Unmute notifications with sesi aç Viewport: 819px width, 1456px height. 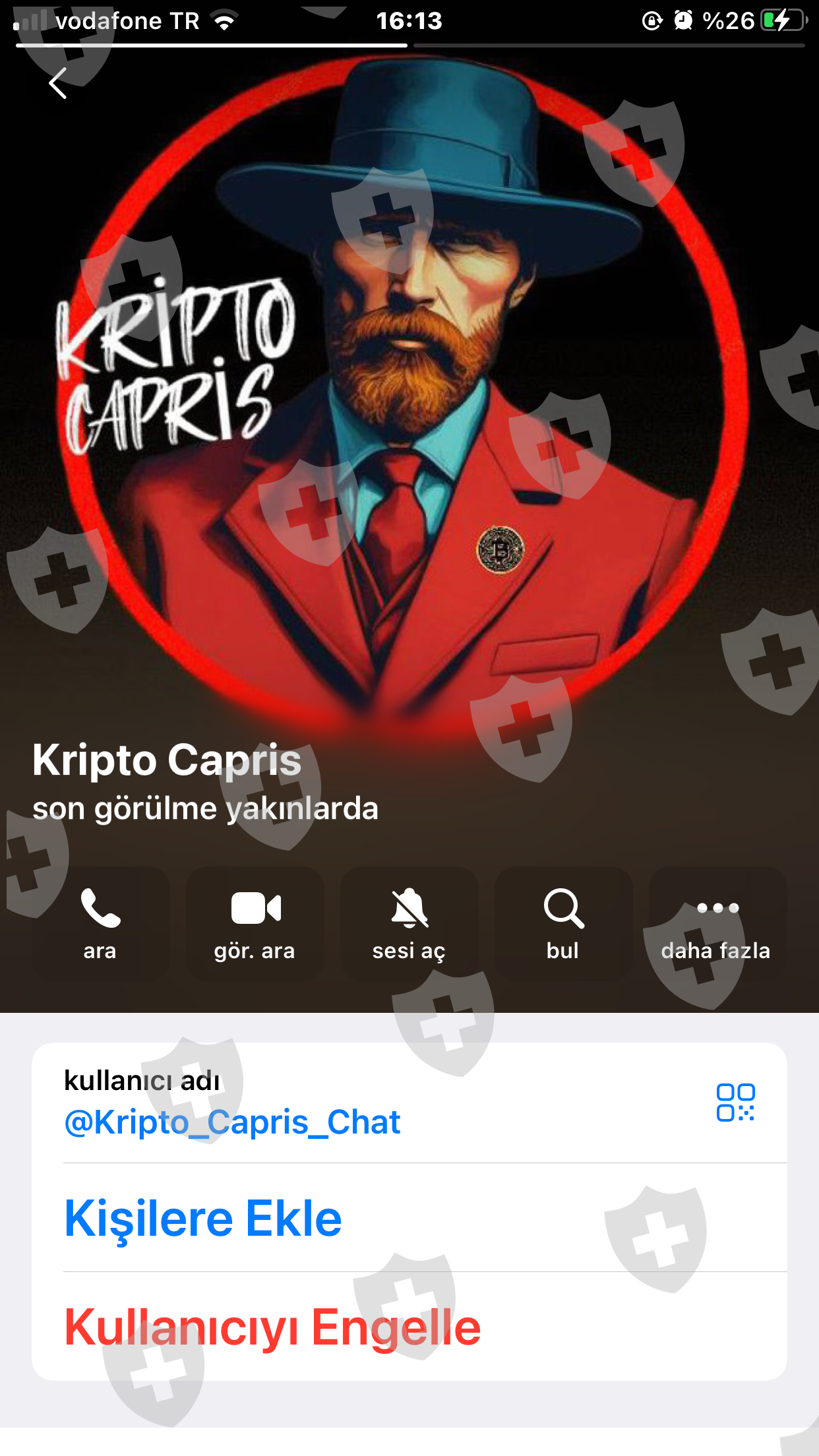(409, 923)
